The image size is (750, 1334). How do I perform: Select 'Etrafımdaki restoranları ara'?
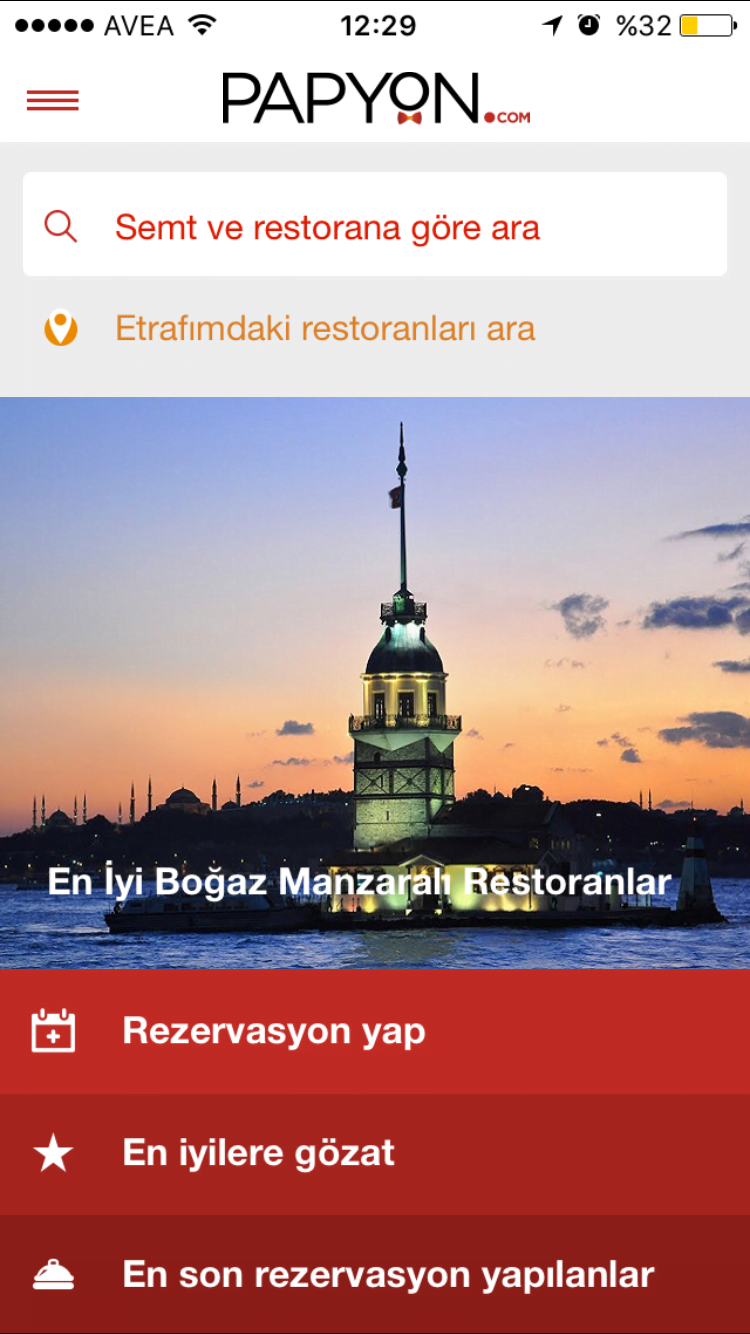click(x=324, y=329)
